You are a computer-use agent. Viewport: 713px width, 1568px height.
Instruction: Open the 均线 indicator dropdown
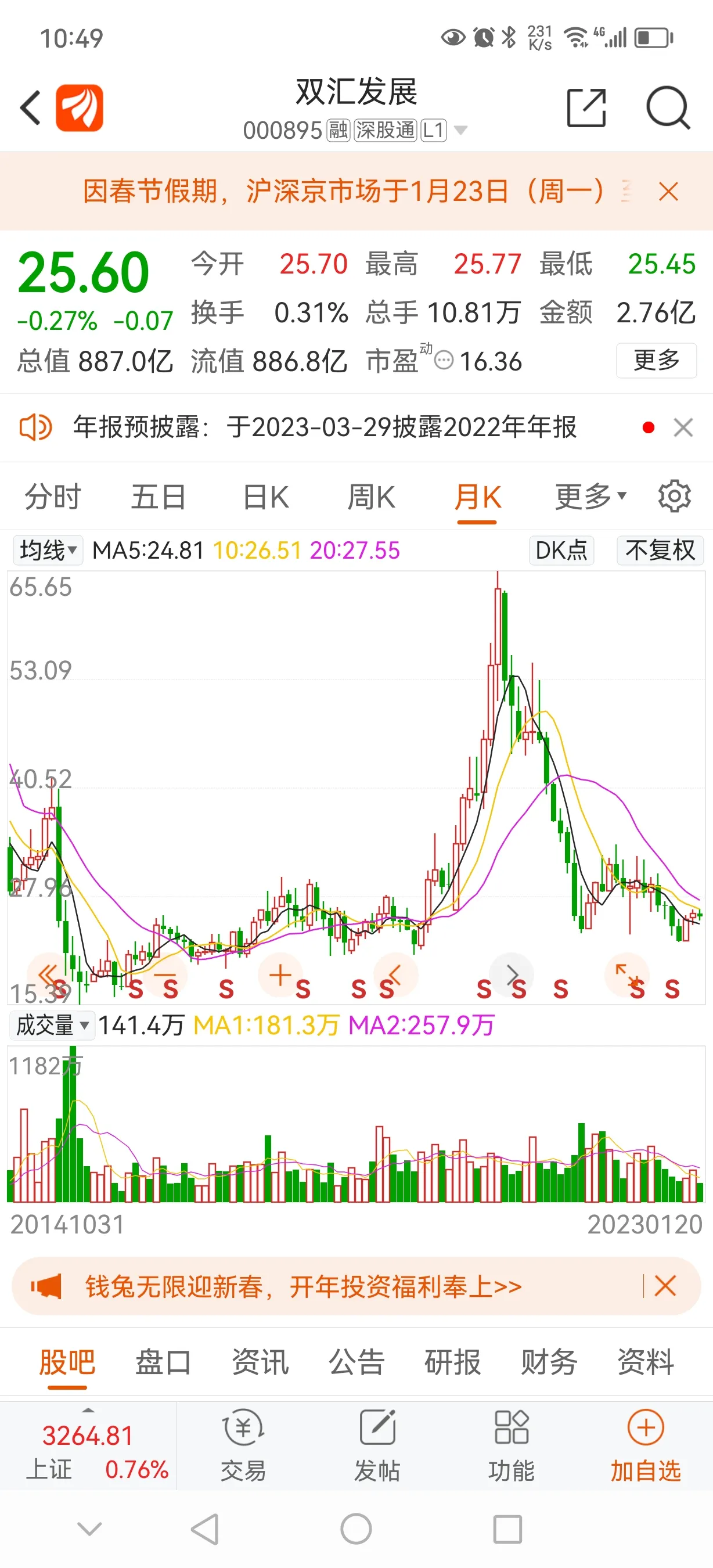tap(48, 551)
